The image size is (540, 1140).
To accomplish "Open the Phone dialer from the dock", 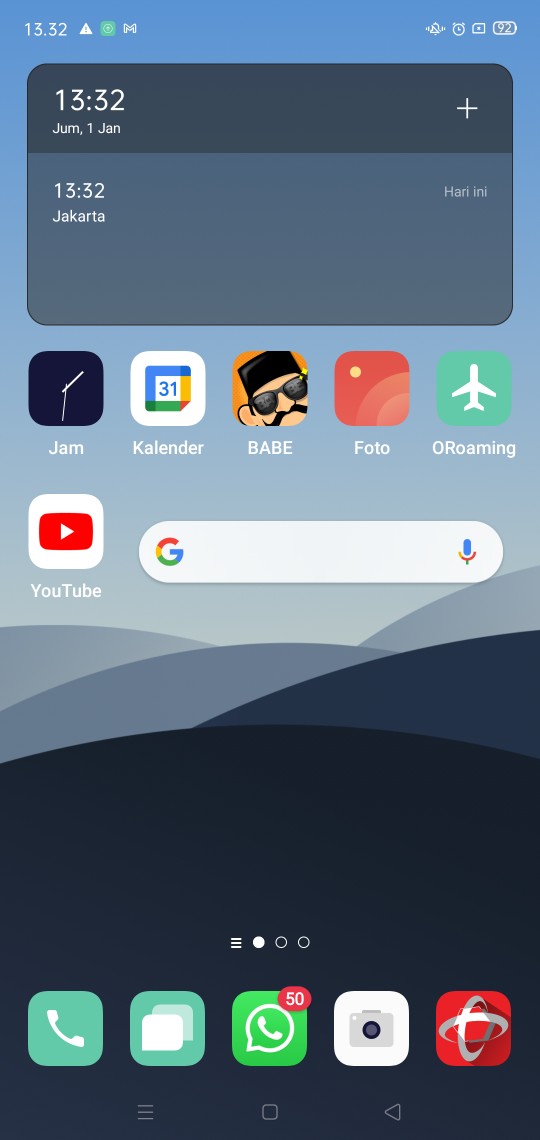I will 66,1028.
